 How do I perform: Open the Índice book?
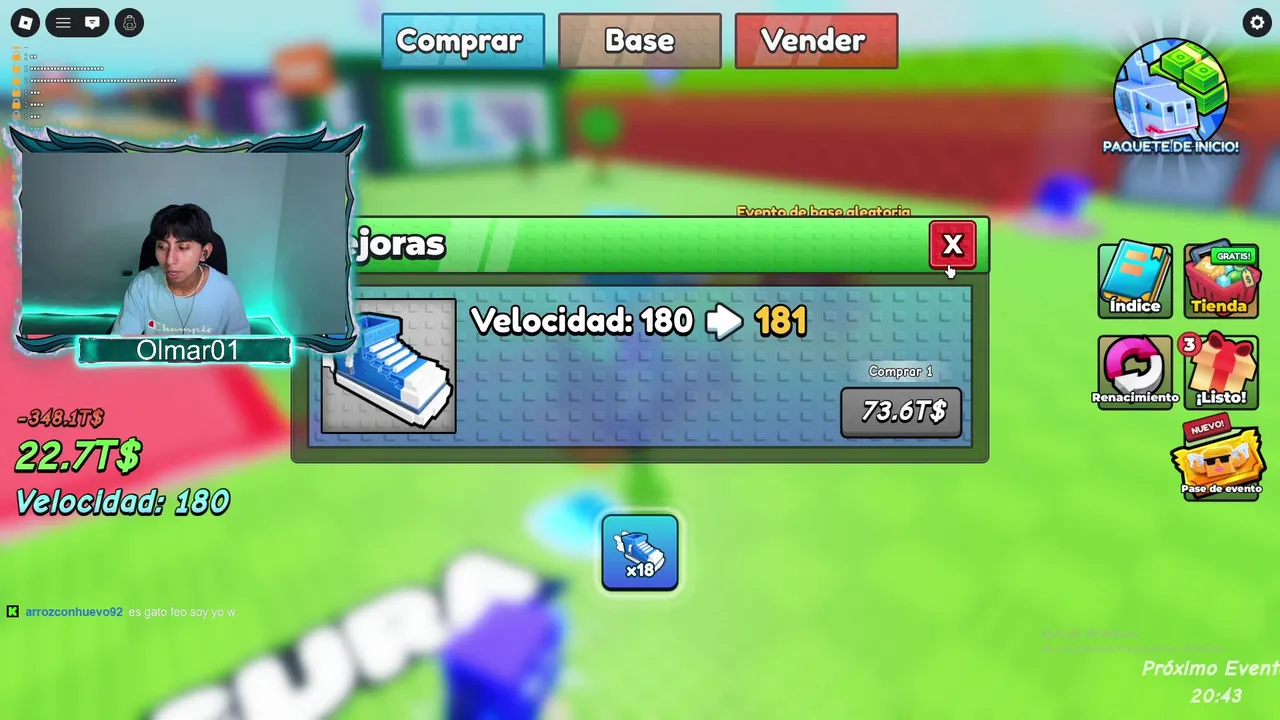[x=1134, y=279]
